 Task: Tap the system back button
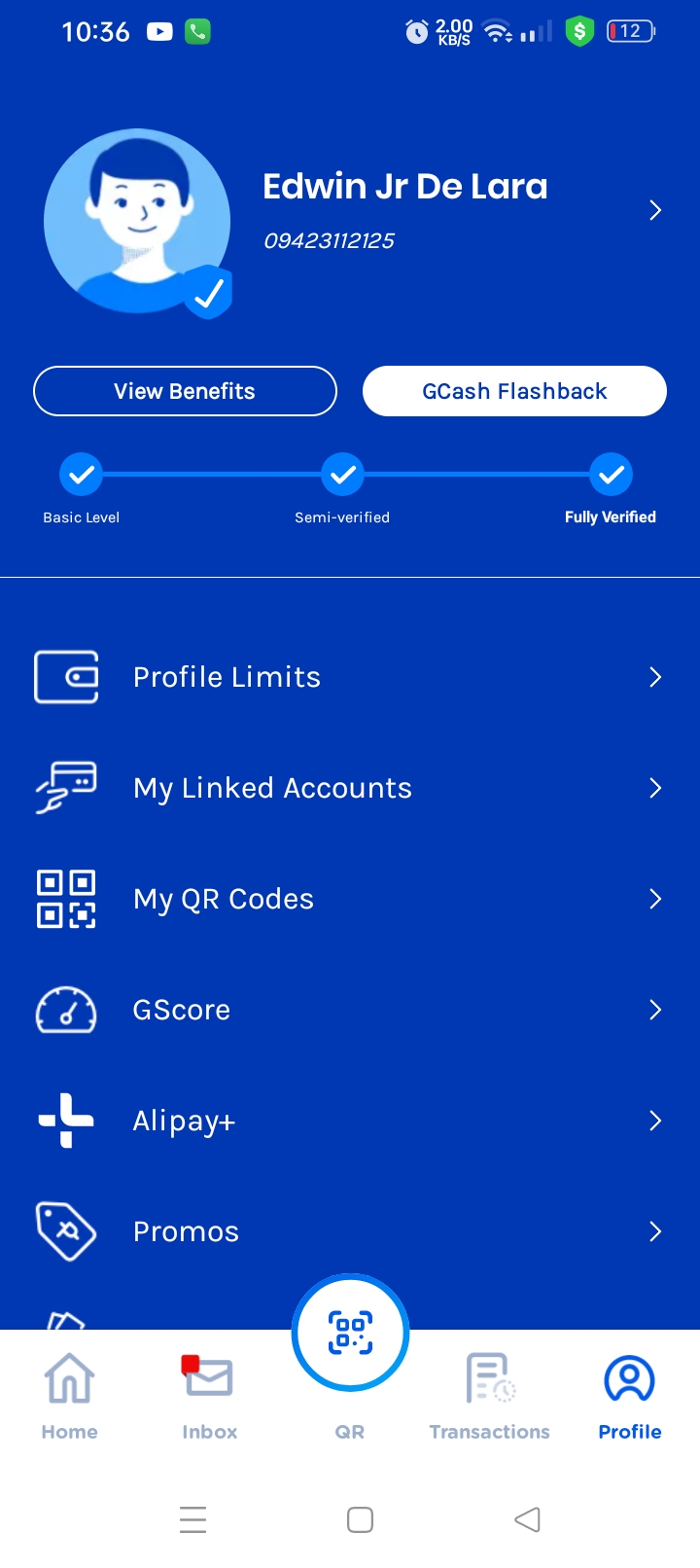527,1519
